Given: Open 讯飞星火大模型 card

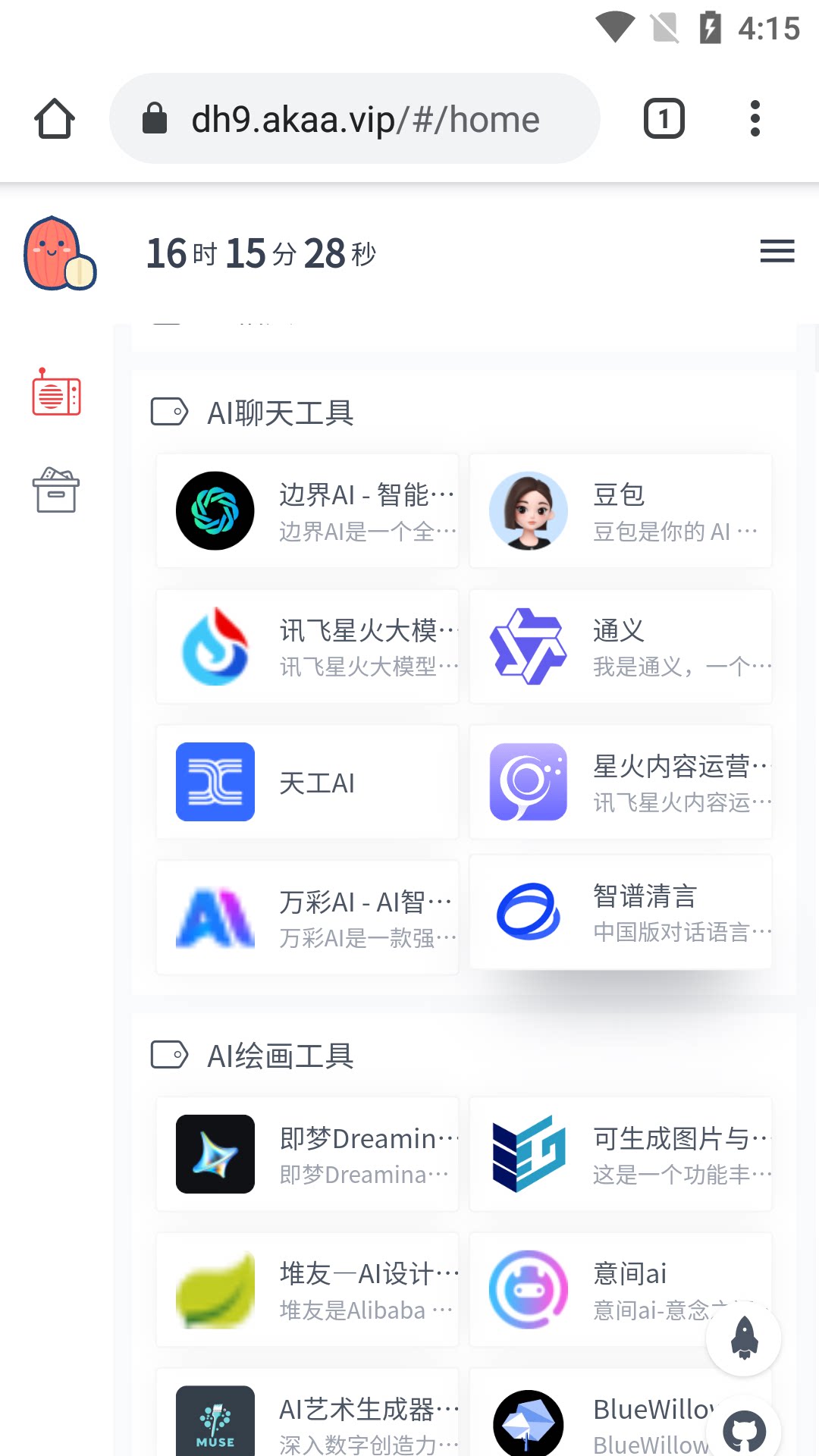Looking at the screenshot, I should [306, 645].
